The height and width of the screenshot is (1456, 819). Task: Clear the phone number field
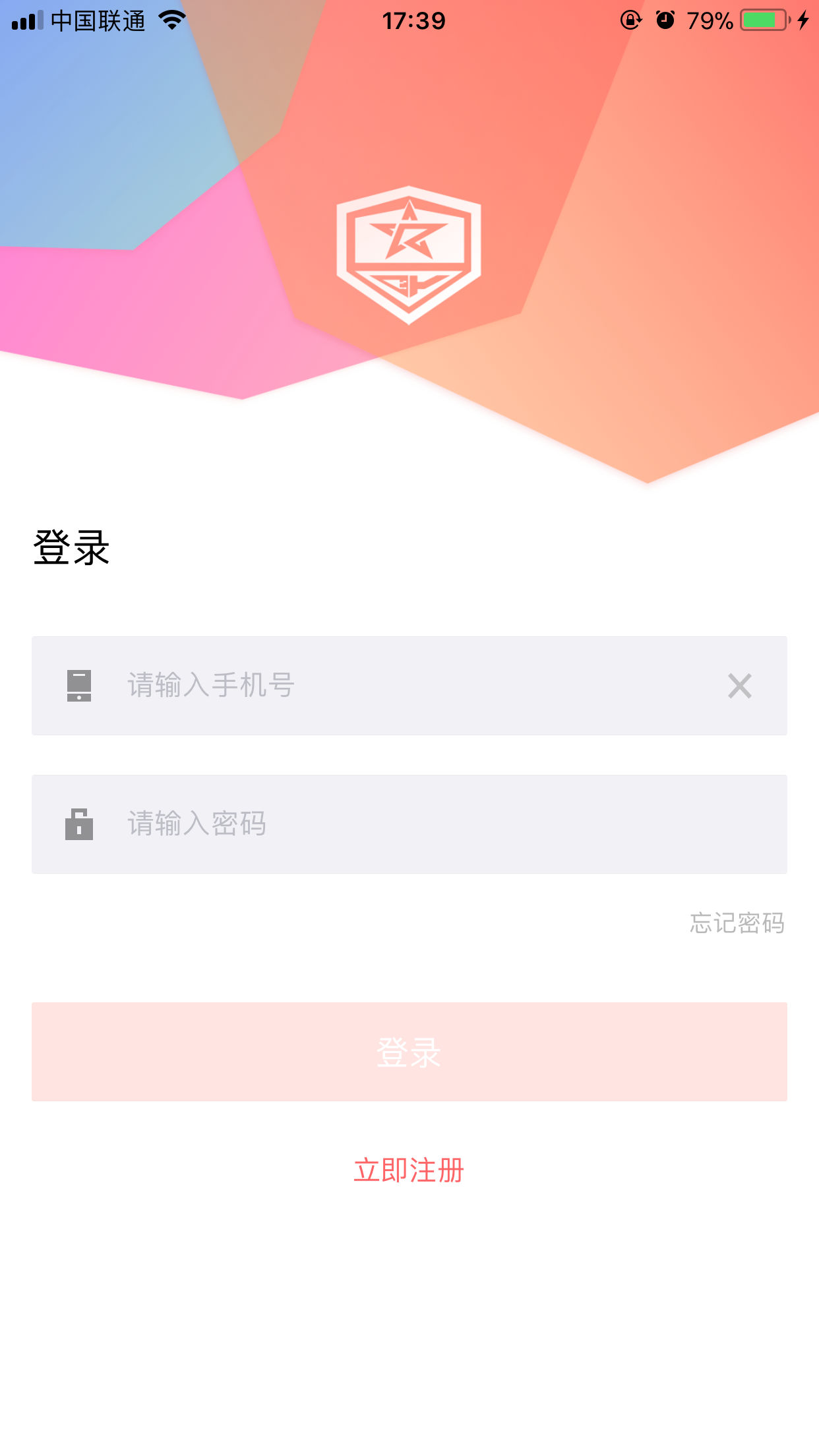[x=739, y=686]
